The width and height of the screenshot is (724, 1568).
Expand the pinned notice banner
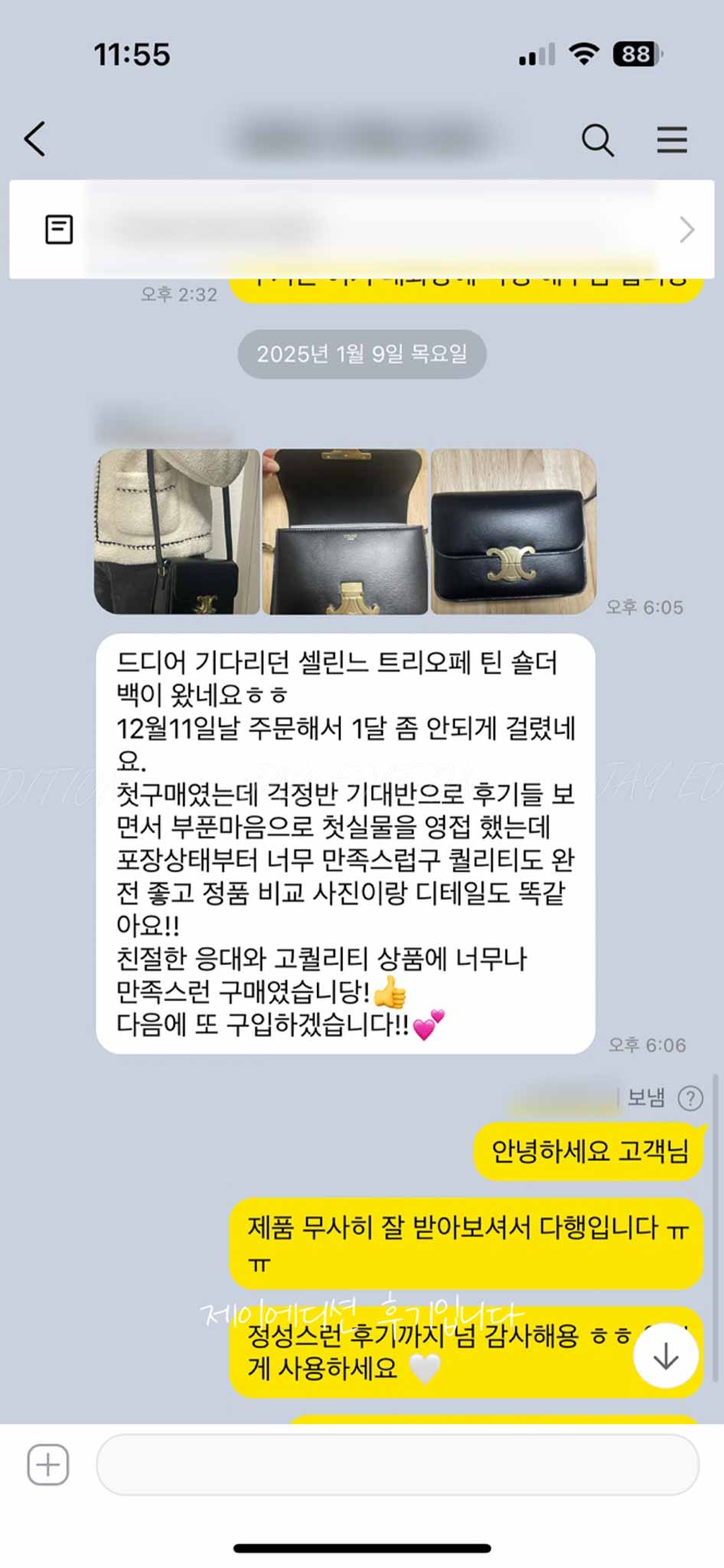(x=686, y=230)
